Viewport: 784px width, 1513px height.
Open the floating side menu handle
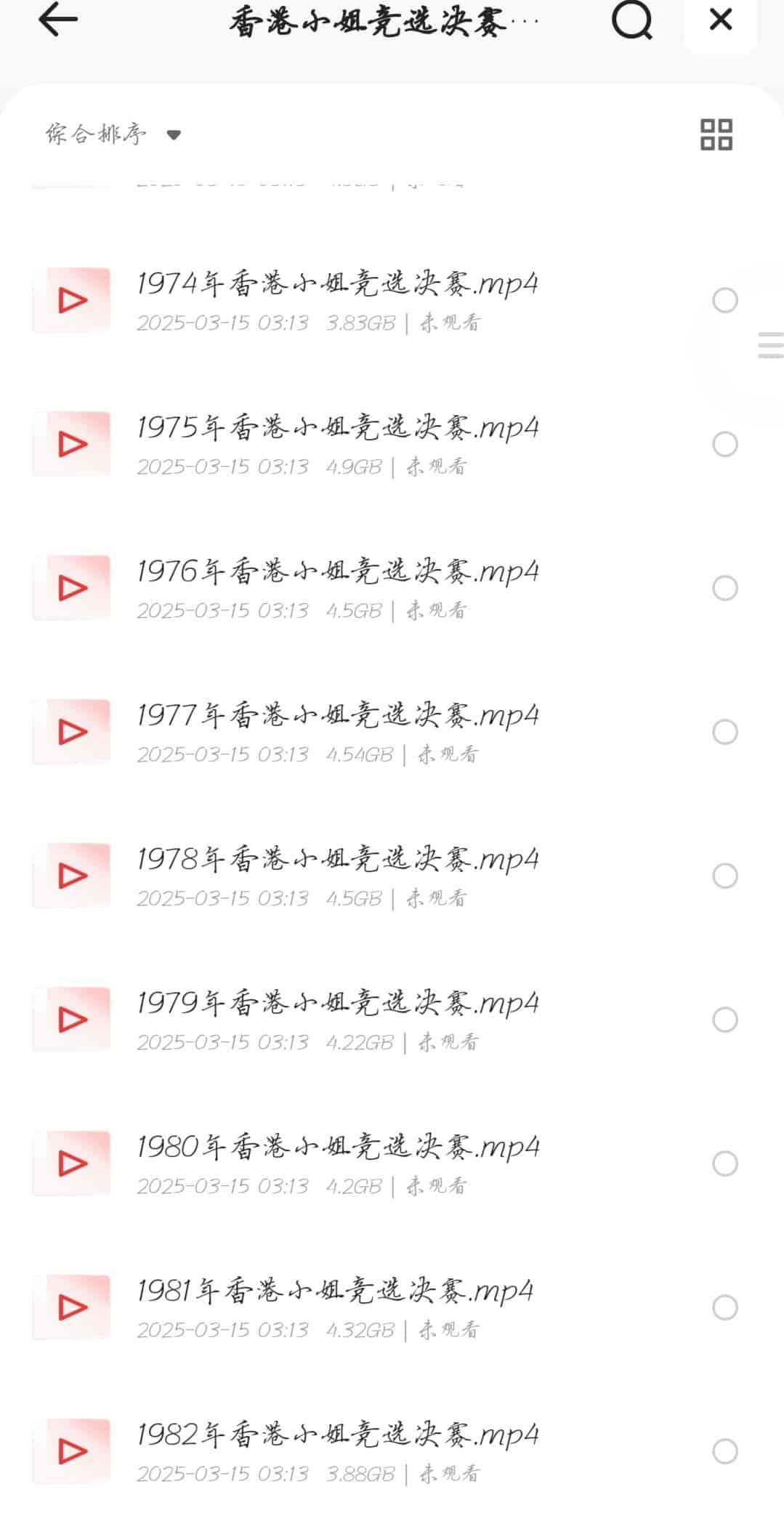(769, 344)
